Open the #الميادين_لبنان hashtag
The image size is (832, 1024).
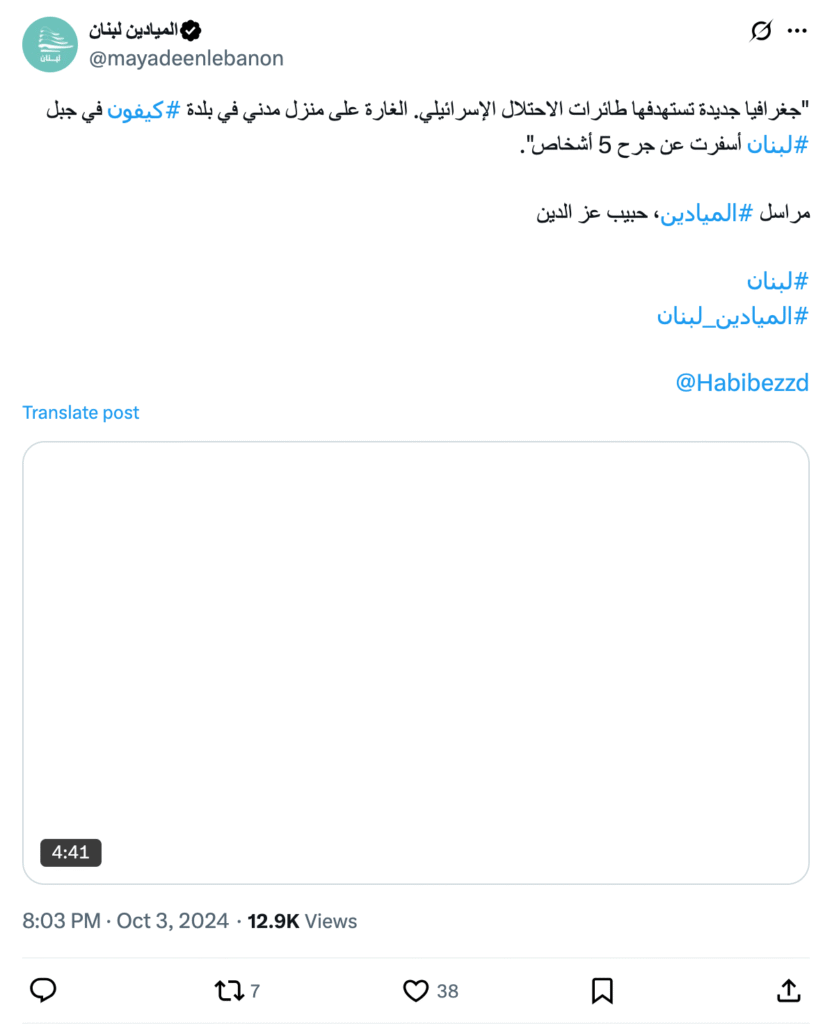tap(732, 316)
